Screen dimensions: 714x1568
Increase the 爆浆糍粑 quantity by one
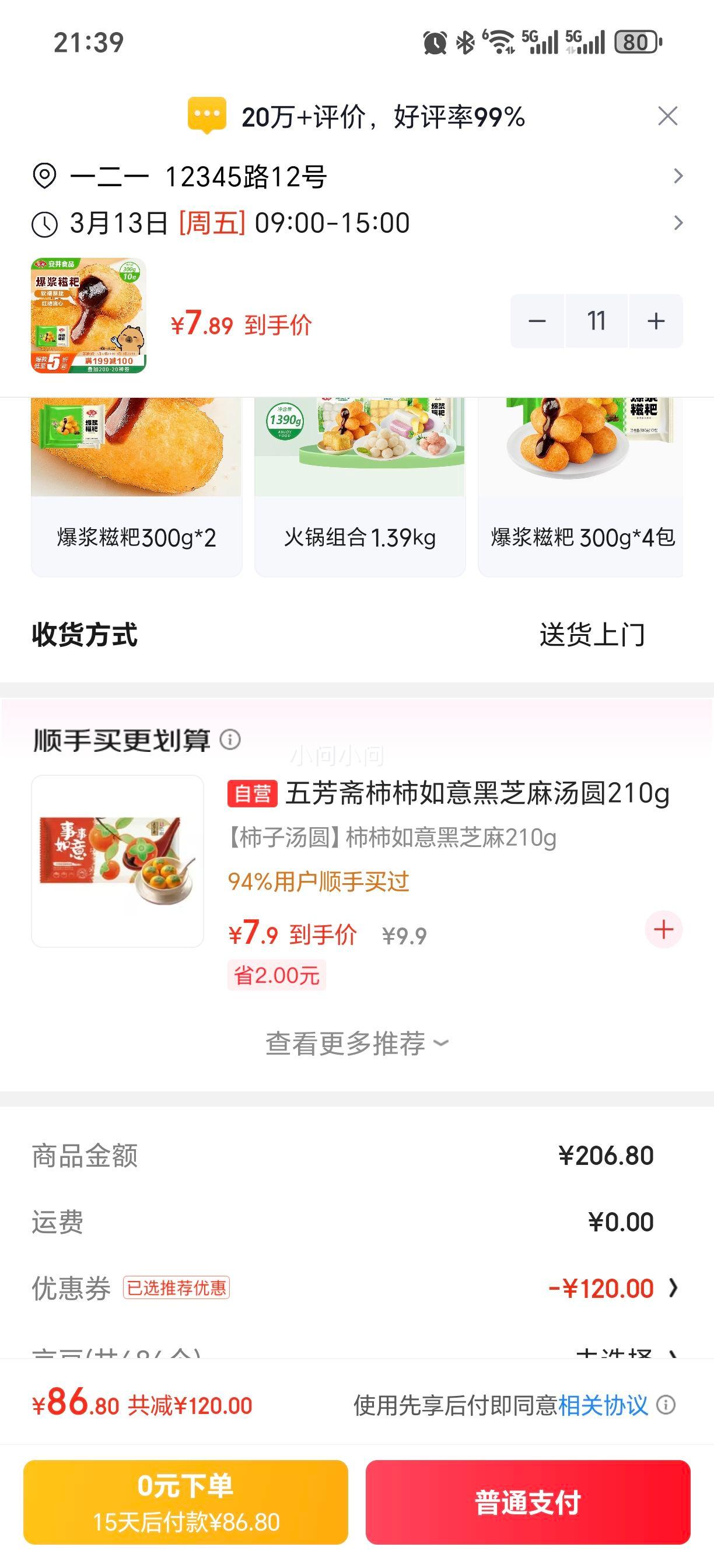656,321
